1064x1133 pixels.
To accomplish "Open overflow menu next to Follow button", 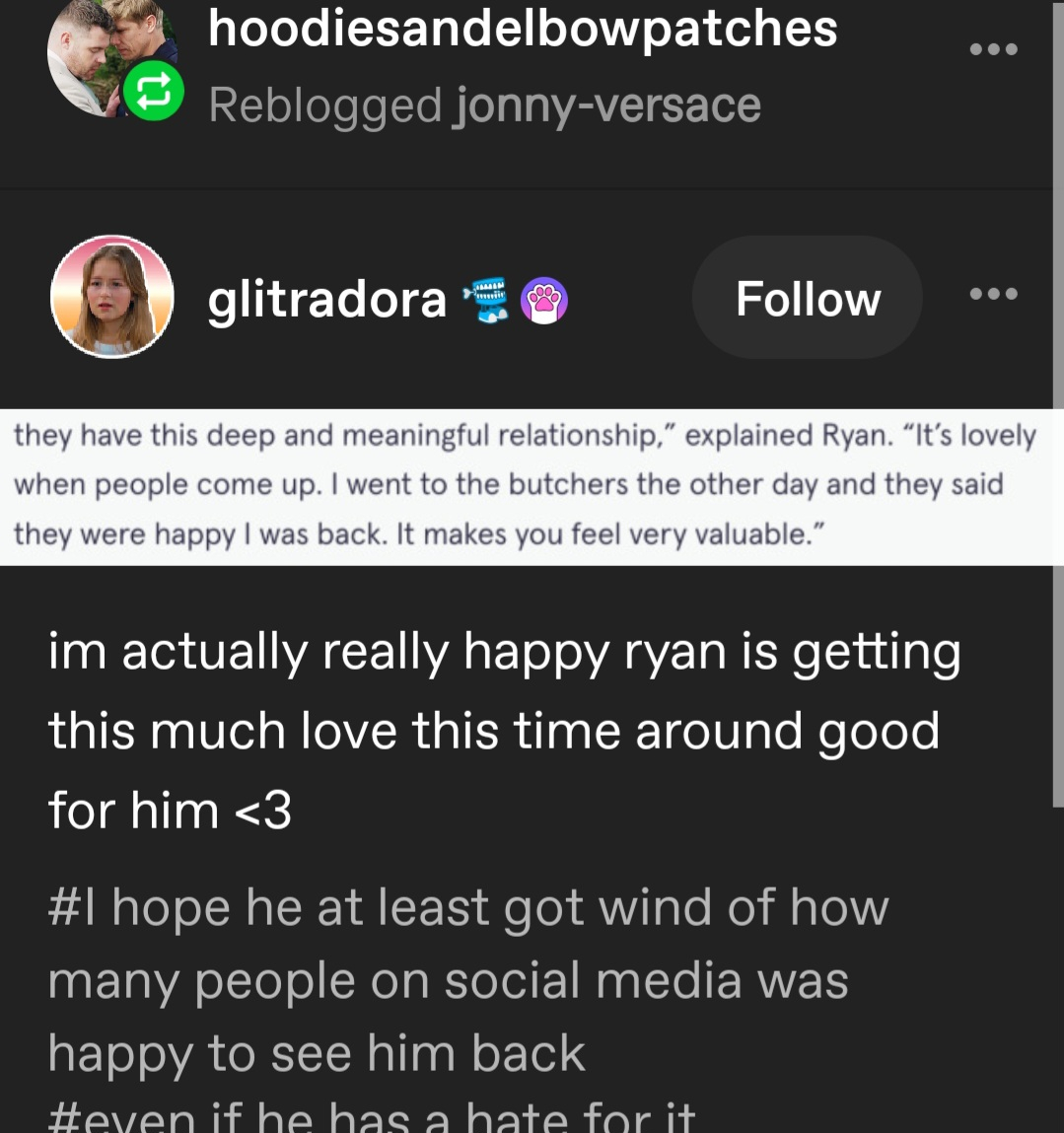I will coord(993,294).
